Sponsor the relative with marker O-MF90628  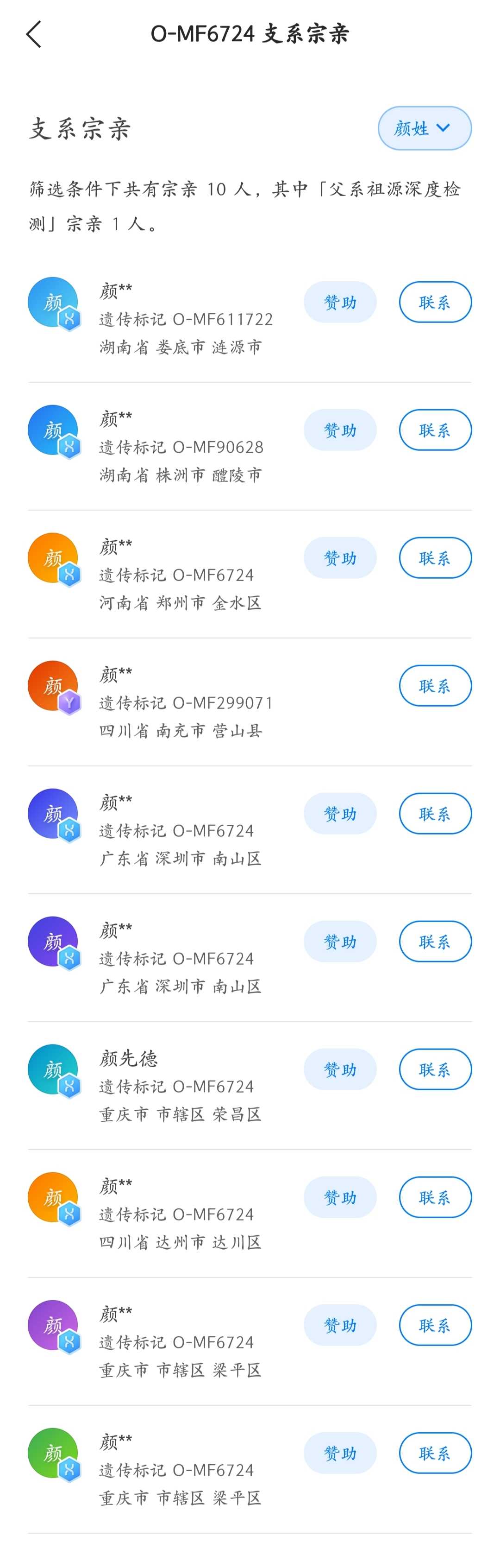coord(339,430)
